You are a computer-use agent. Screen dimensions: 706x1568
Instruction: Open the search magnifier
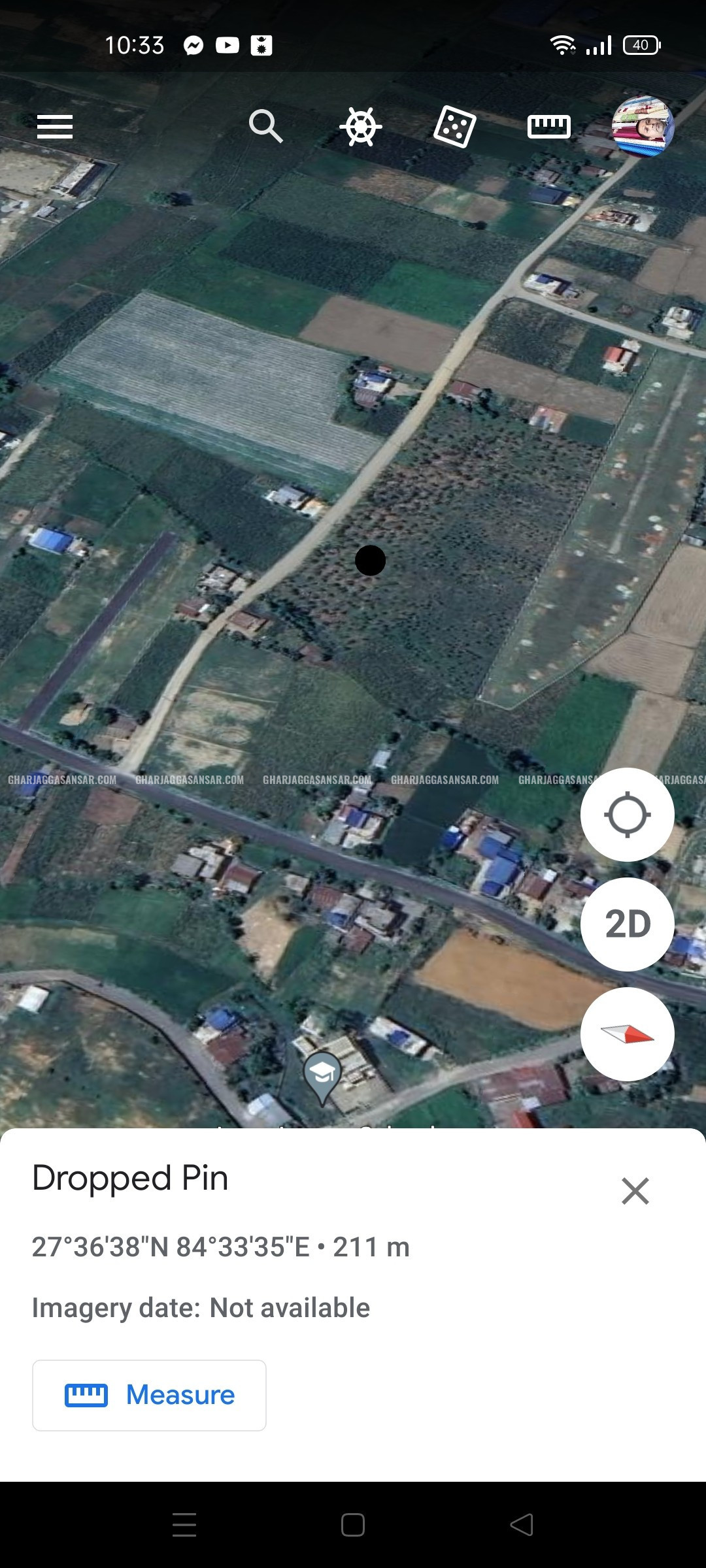(x=265, y=125)
